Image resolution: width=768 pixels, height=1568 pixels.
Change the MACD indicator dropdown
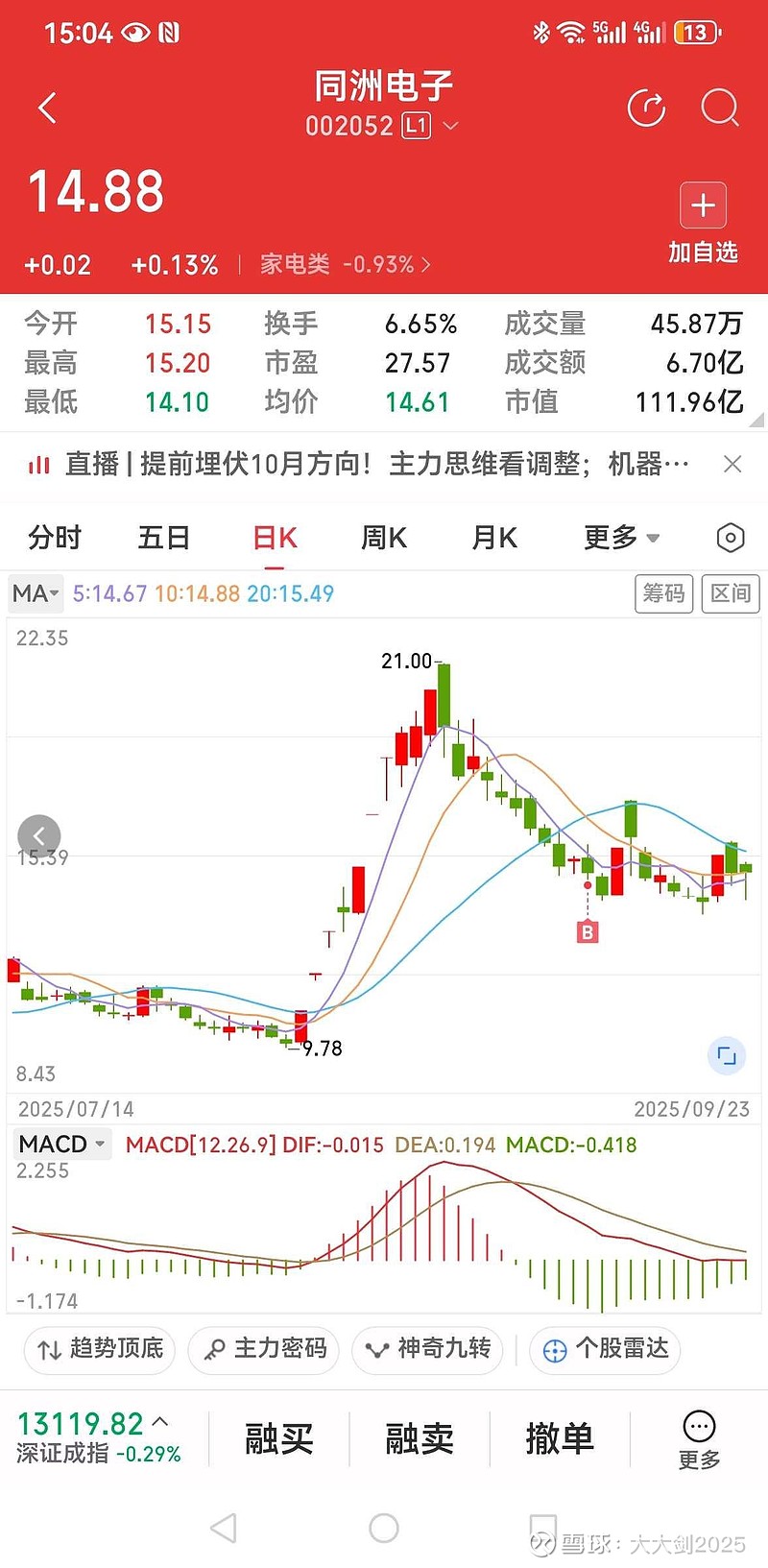click(x=62, y=1144)
